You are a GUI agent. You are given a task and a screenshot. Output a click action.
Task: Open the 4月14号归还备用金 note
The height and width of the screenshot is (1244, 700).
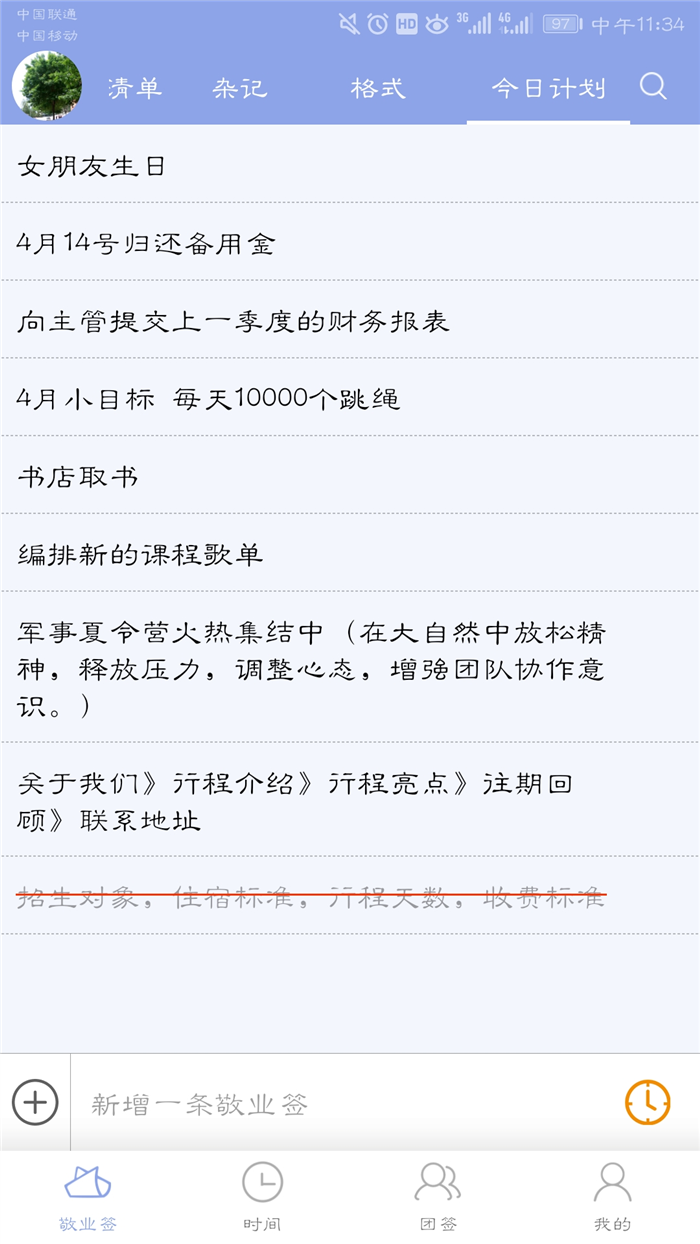pyautogui.click(x=350, y=242)
